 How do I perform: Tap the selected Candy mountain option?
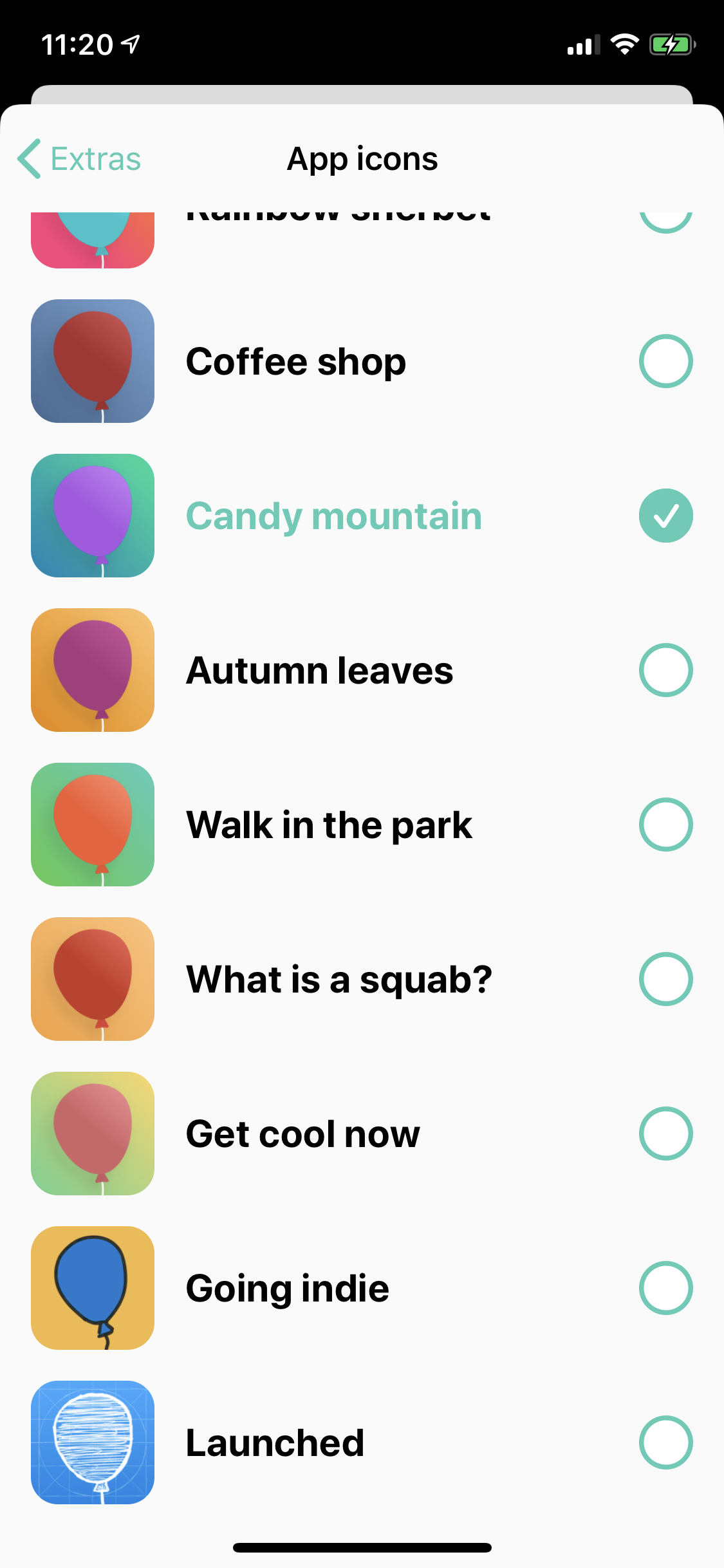pyautogui.click(x=362, y=516)
